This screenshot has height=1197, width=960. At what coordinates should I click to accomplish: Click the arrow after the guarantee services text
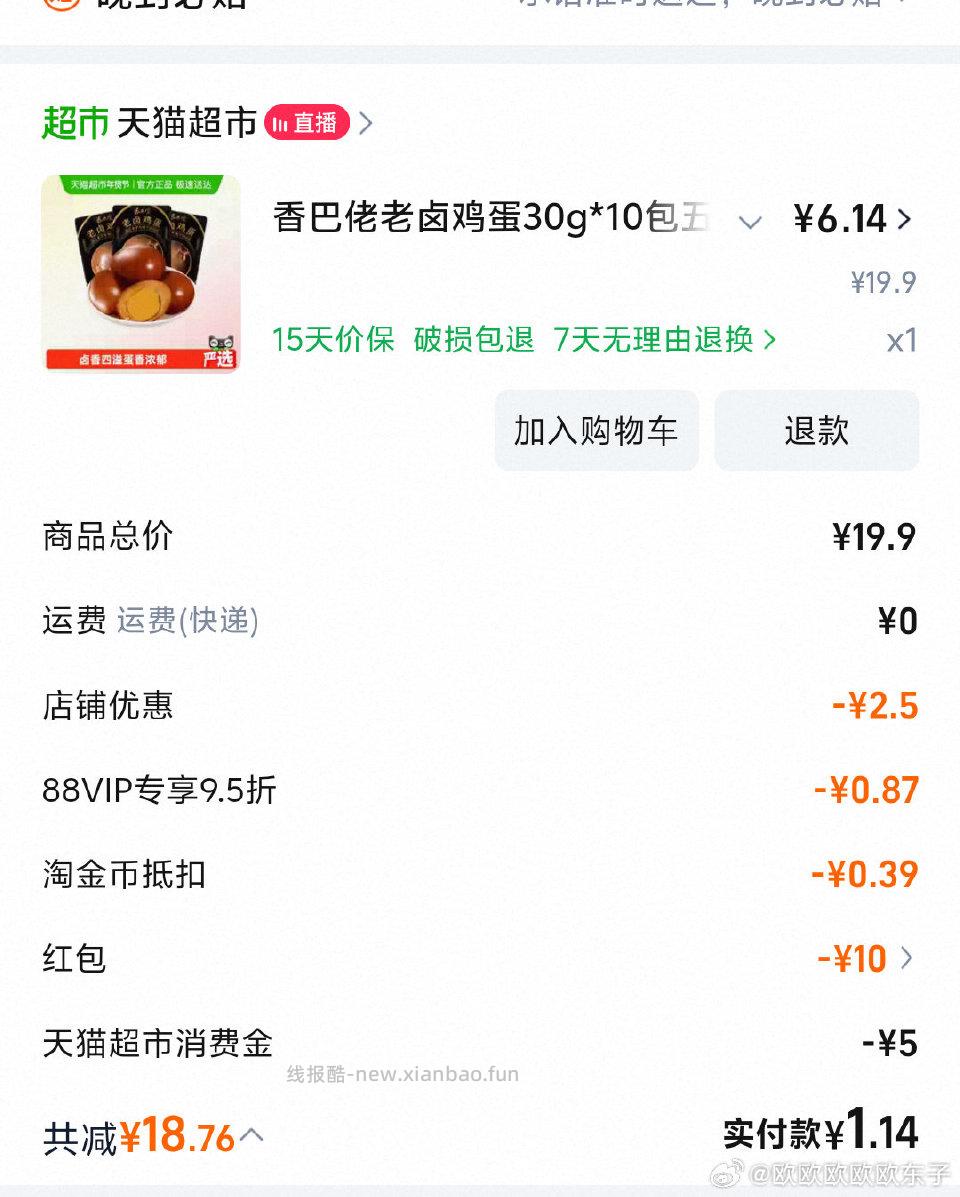[771, 341]
